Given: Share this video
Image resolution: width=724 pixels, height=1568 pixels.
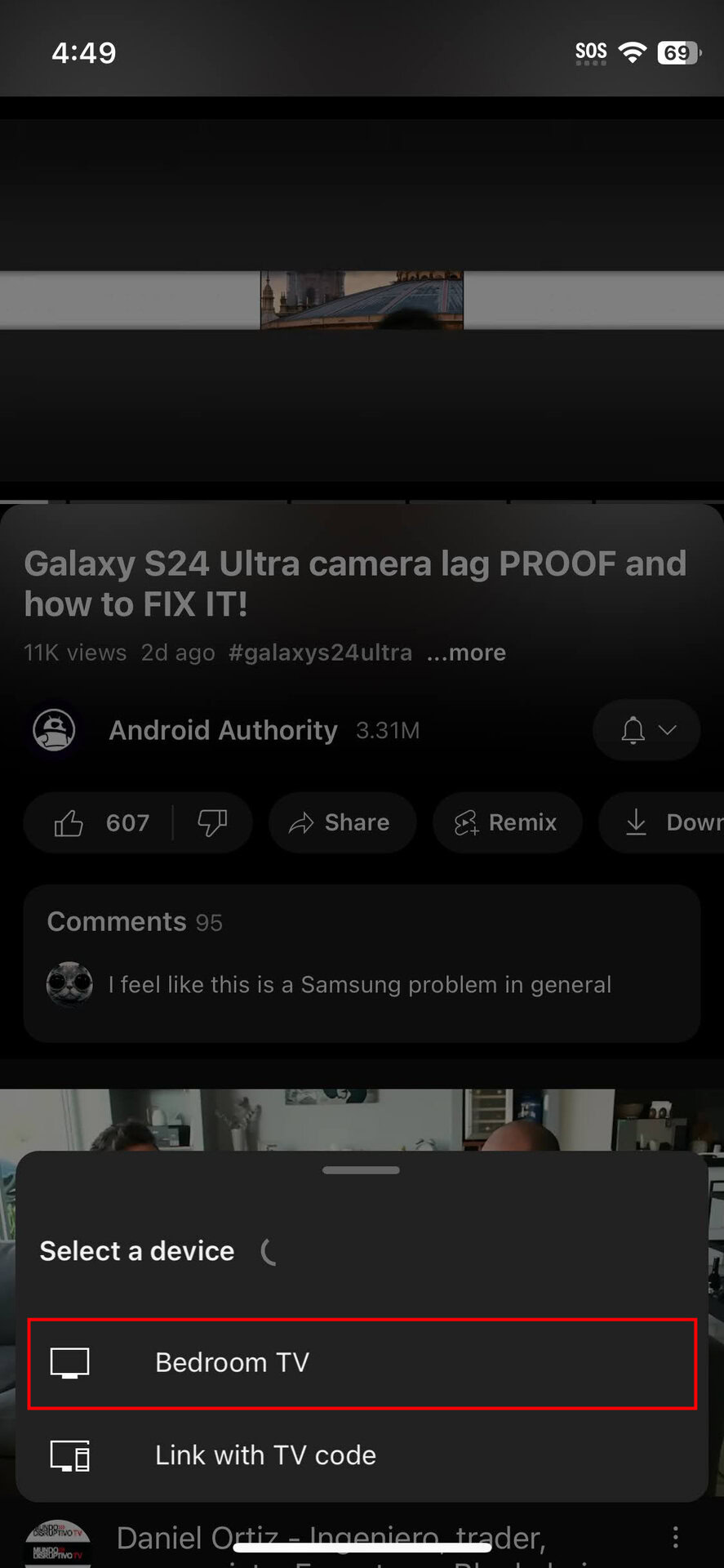Looking at the screenshot, I should (x=341, y=822).
